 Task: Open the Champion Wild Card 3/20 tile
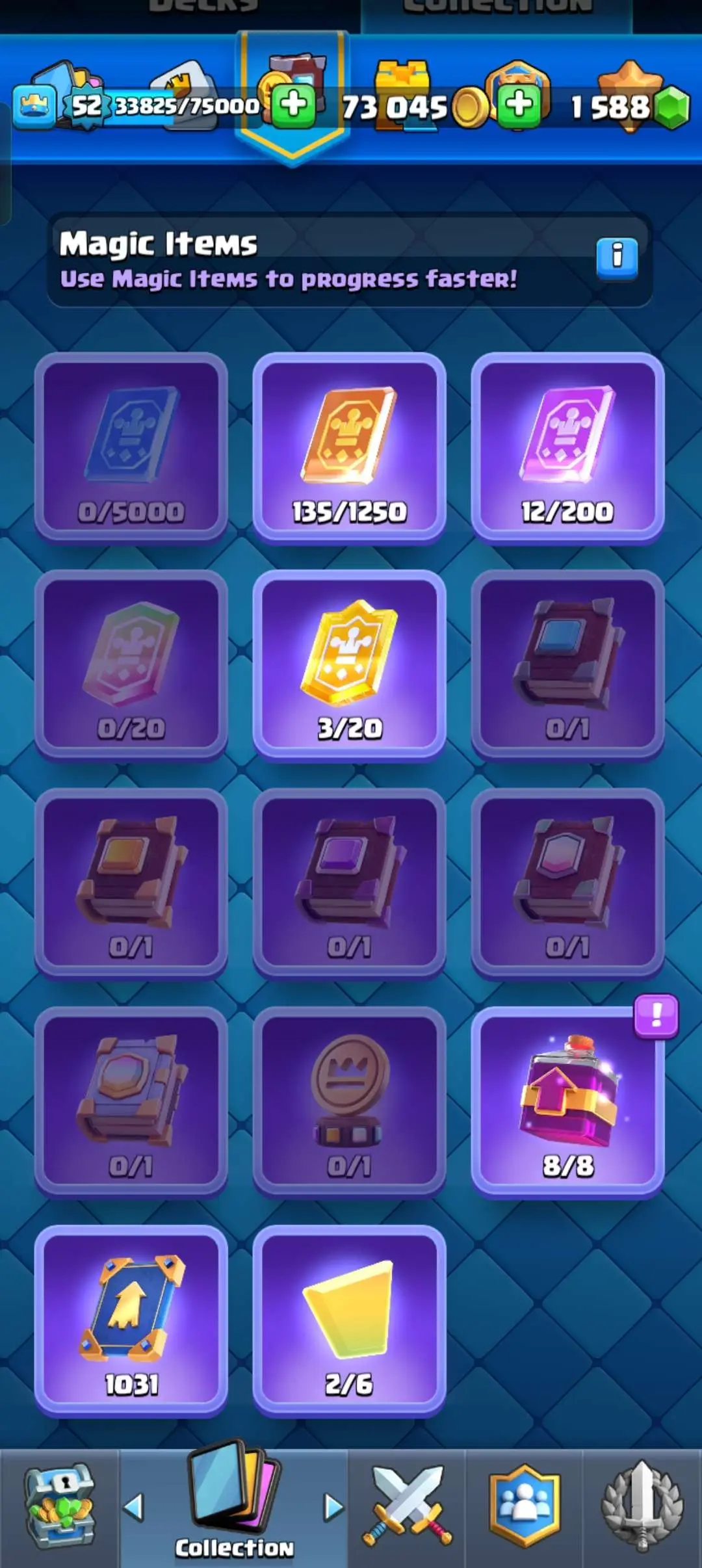tap(350, 665)
